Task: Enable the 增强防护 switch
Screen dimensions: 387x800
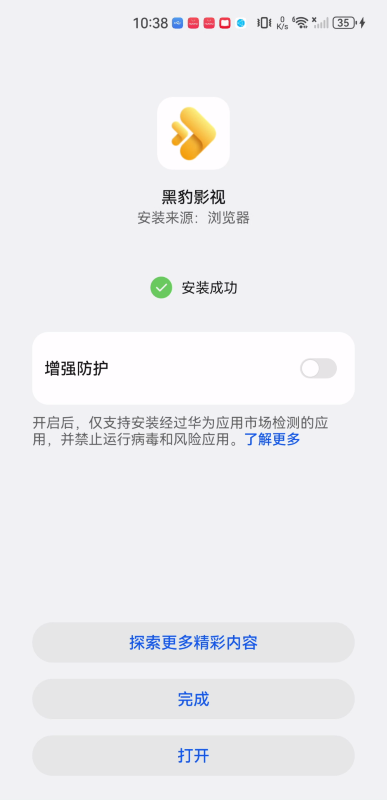Action: 318,368
